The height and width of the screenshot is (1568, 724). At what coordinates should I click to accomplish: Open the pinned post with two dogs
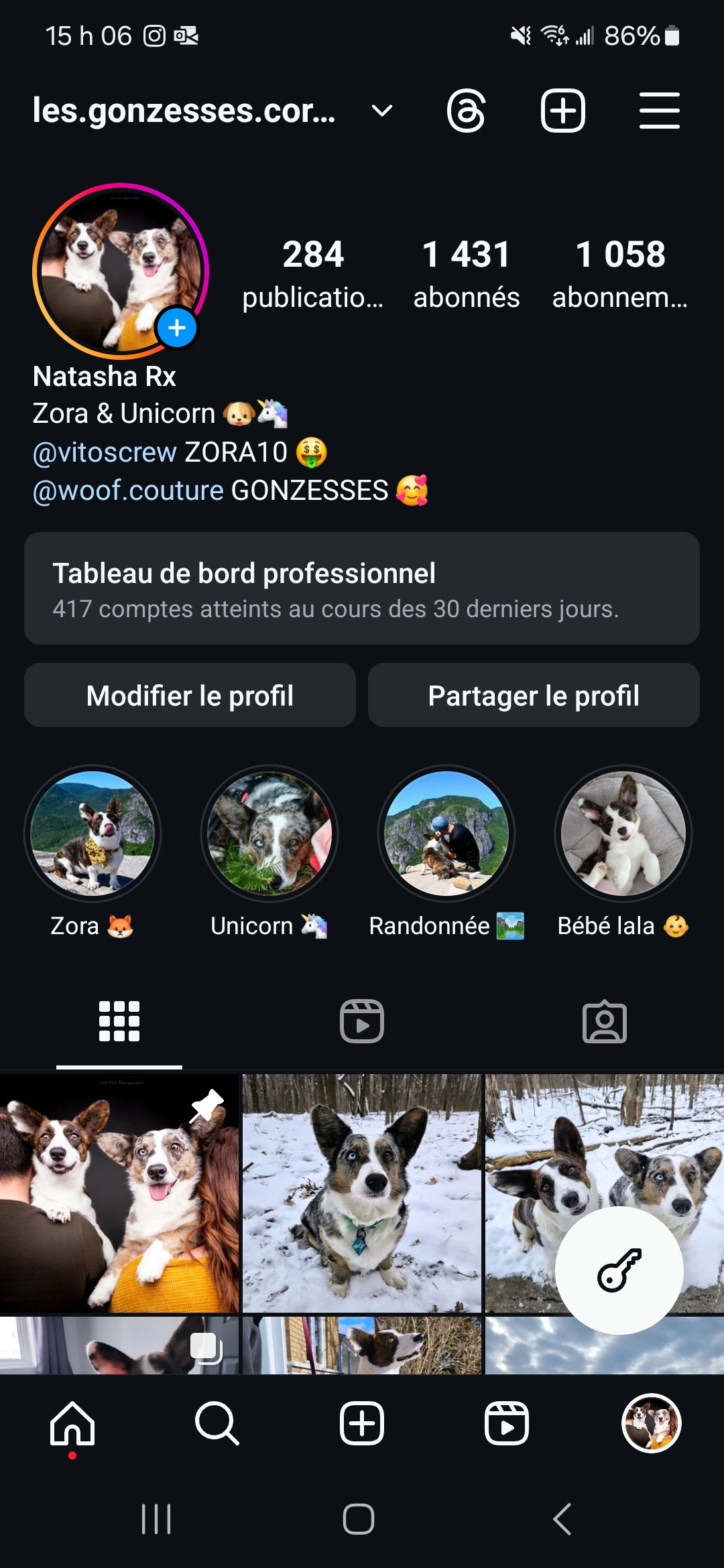click(x=119, y=1193)
